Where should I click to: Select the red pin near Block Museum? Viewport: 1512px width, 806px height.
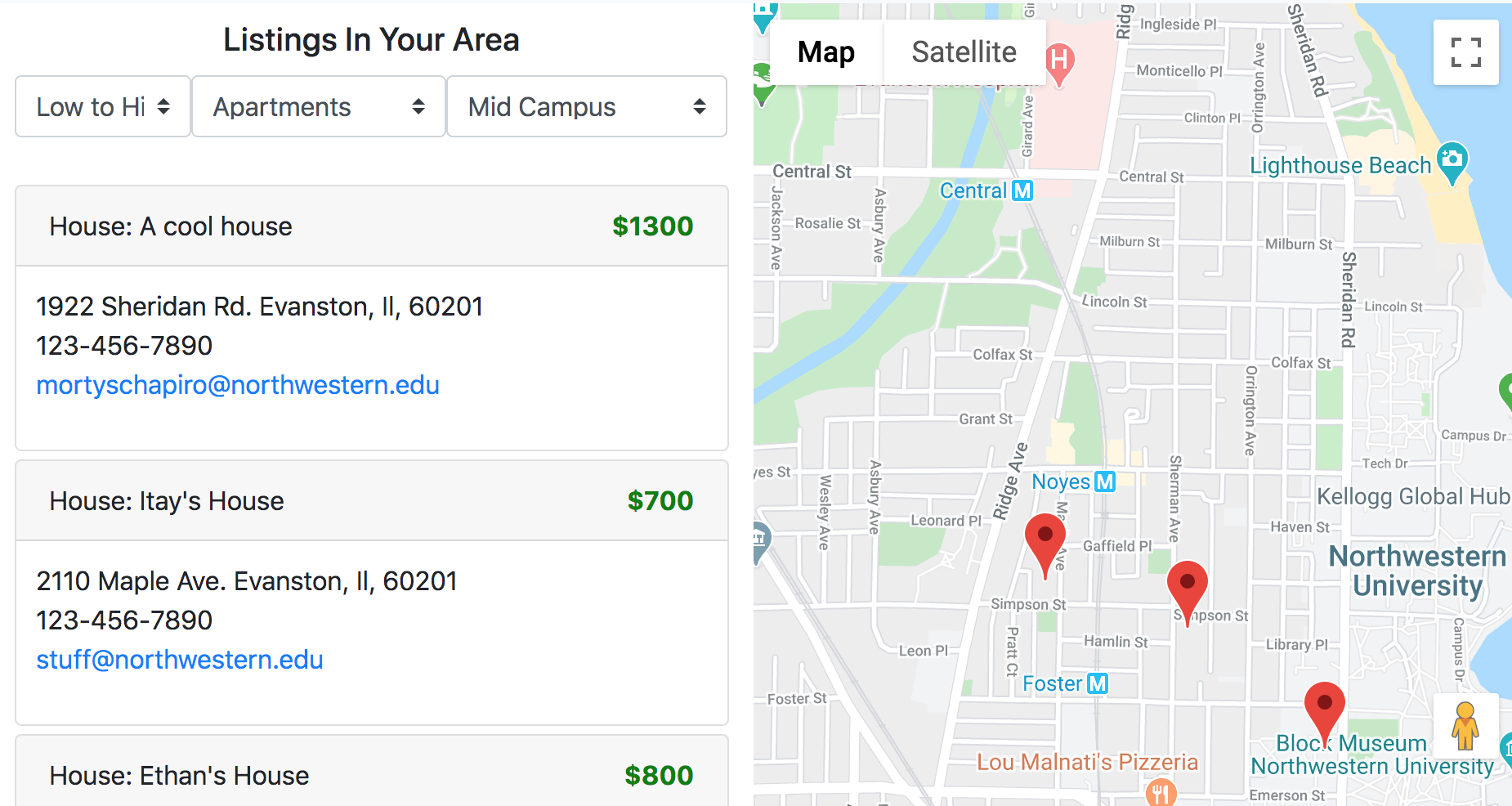tap(1325, 708)
